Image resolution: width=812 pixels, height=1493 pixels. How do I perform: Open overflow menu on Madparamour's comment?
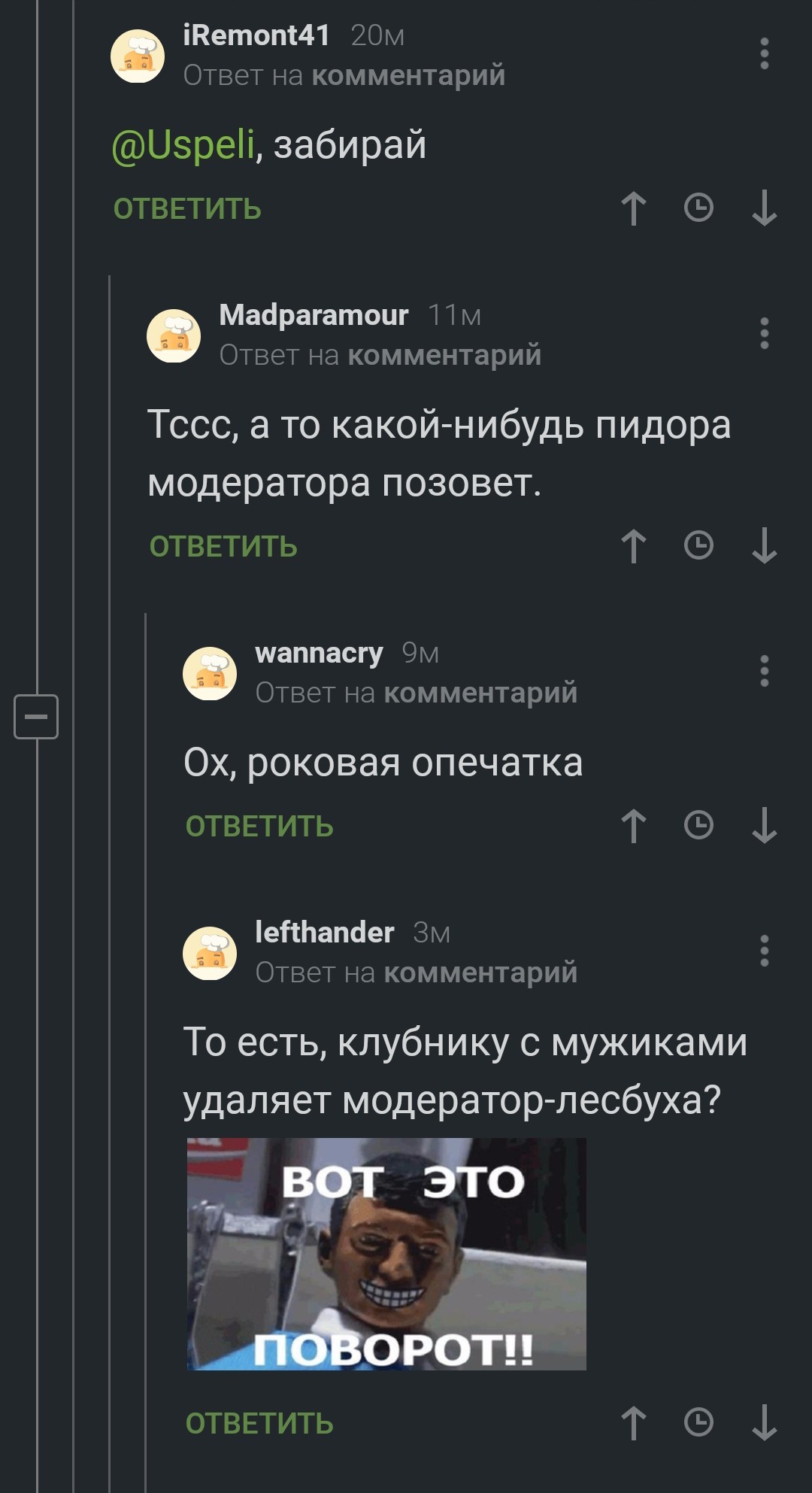764,333
